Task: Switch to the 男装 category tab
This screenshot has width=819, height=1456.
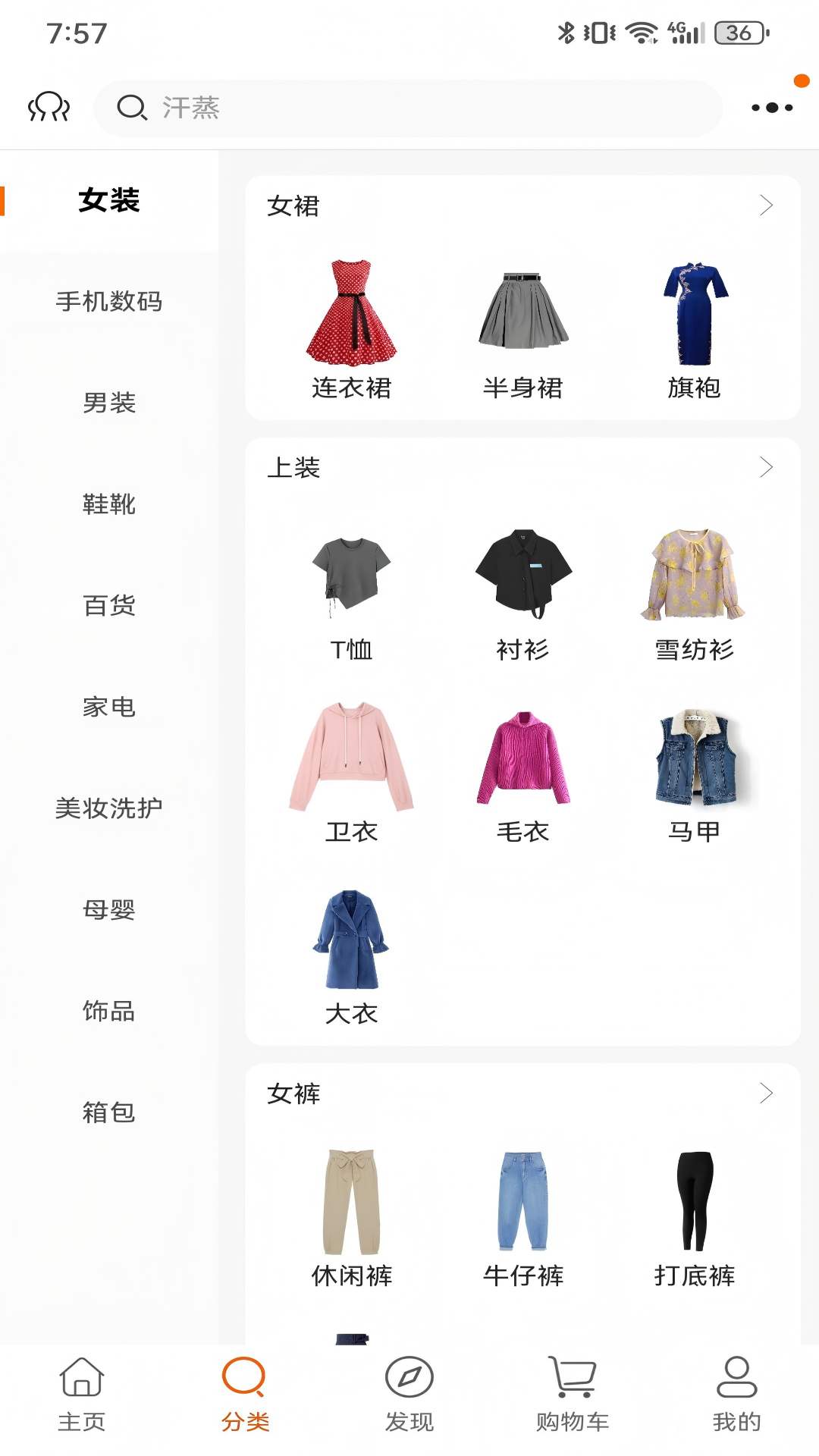Action: click(109, 403)
